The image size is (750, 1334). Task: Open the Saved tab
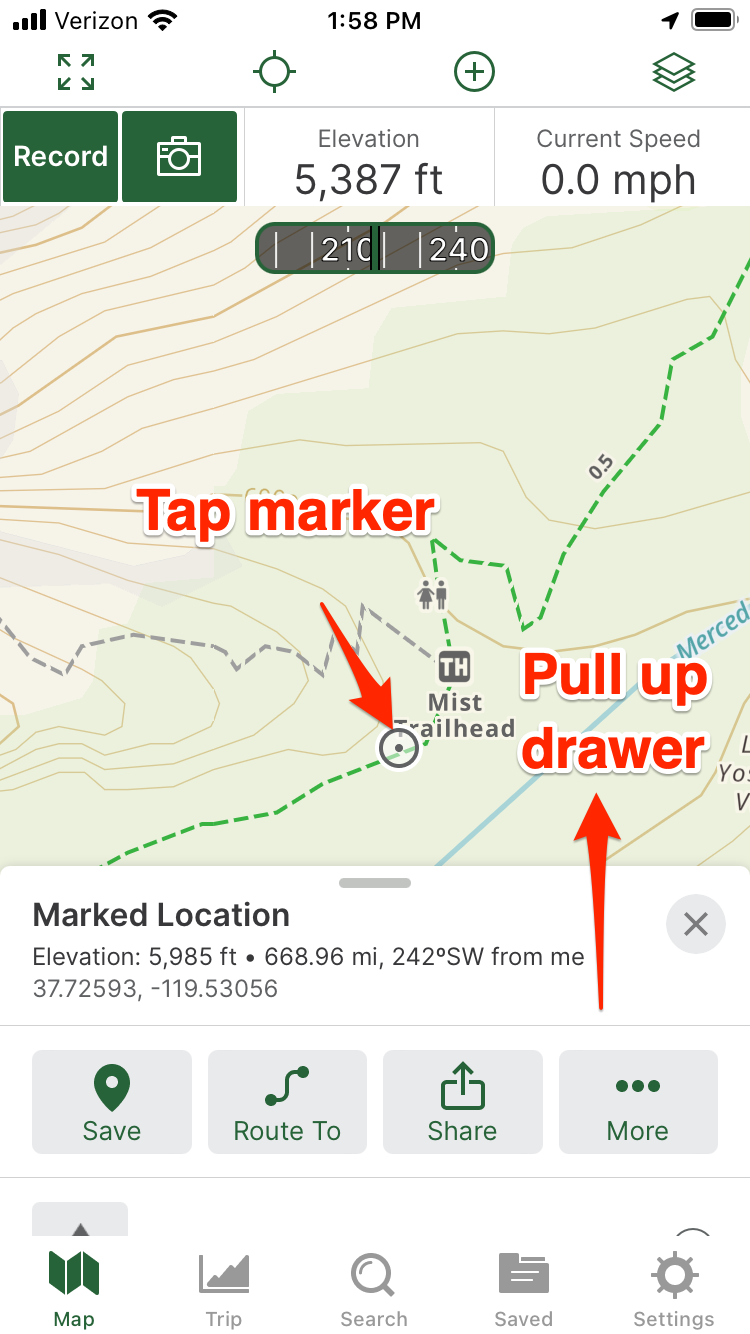524,1289
